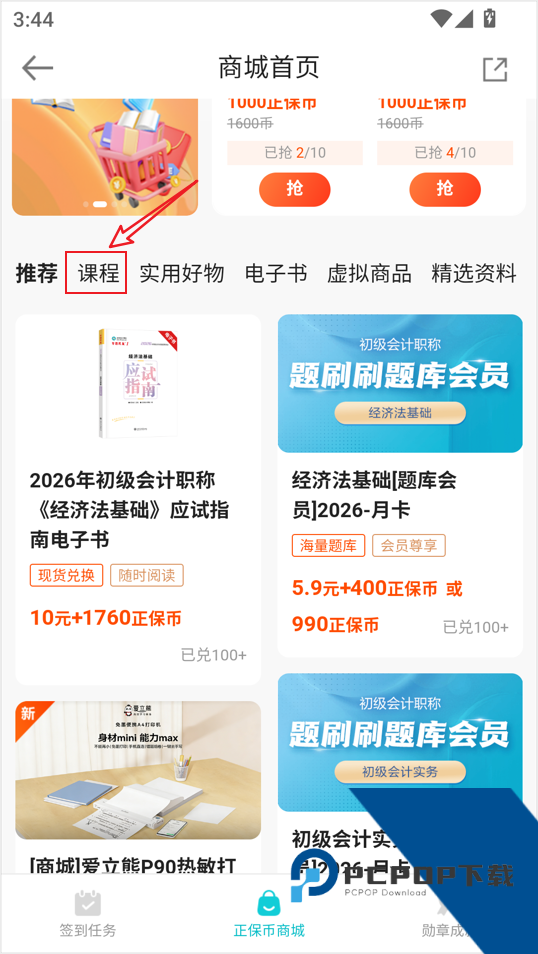
Task: Open the 精选资料 tab
Action: (474, 273)
